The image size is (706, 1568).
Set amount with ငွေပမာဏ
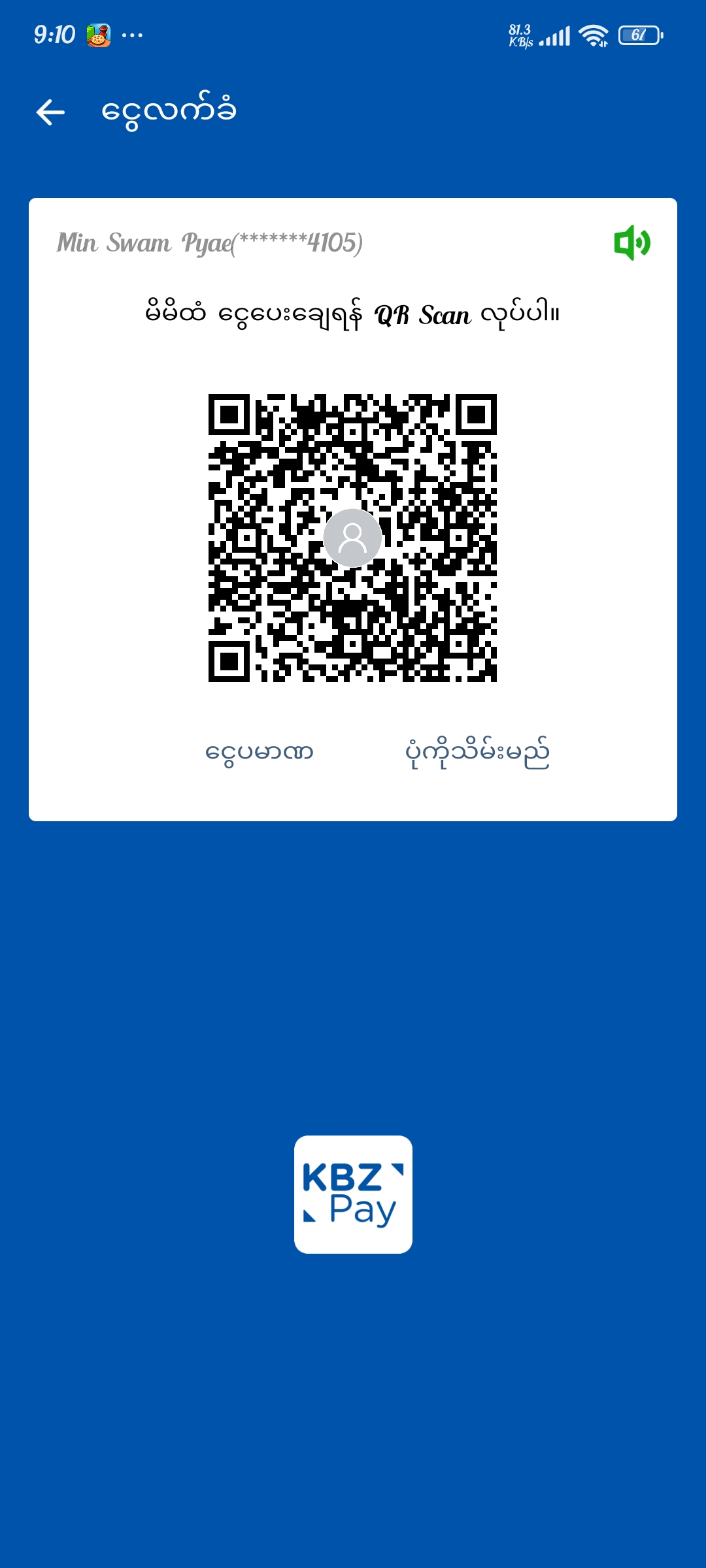[260, 753]
